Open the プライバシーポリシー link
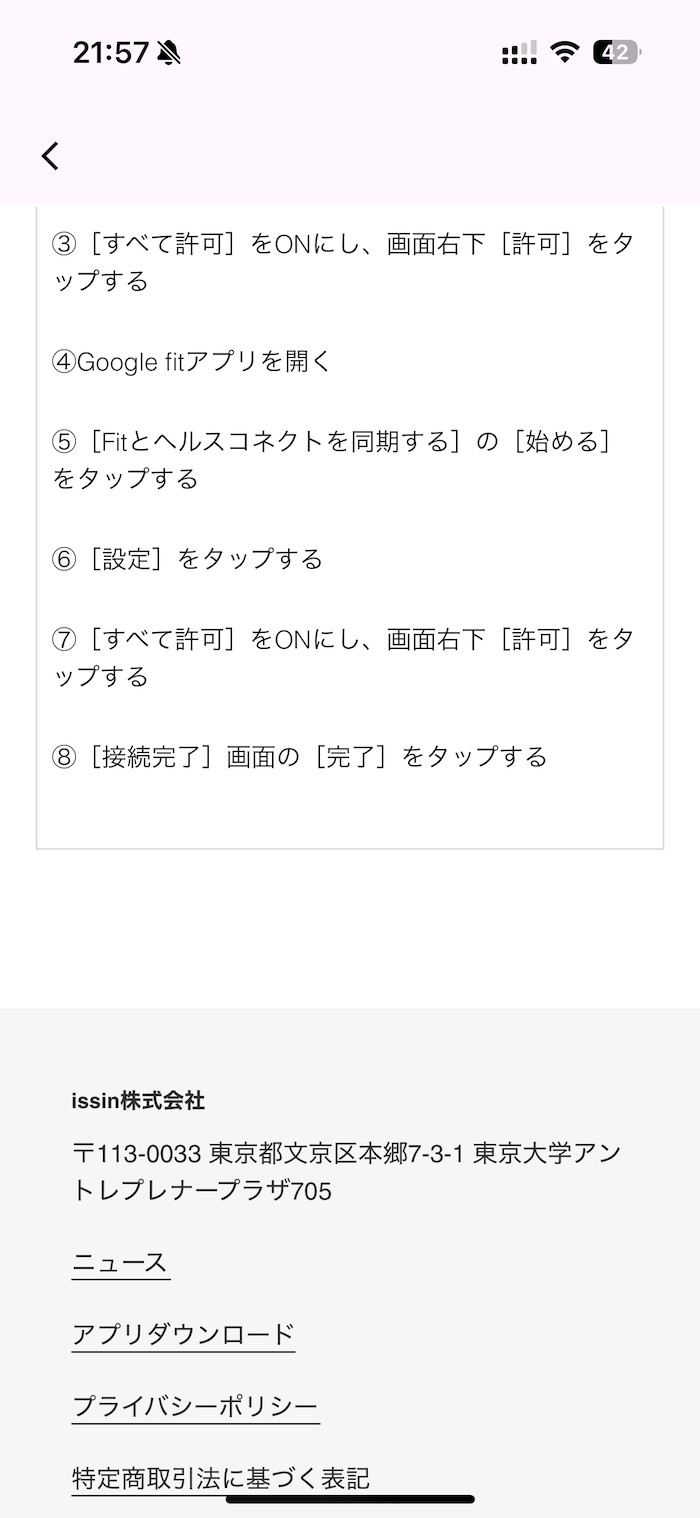 195,1407
